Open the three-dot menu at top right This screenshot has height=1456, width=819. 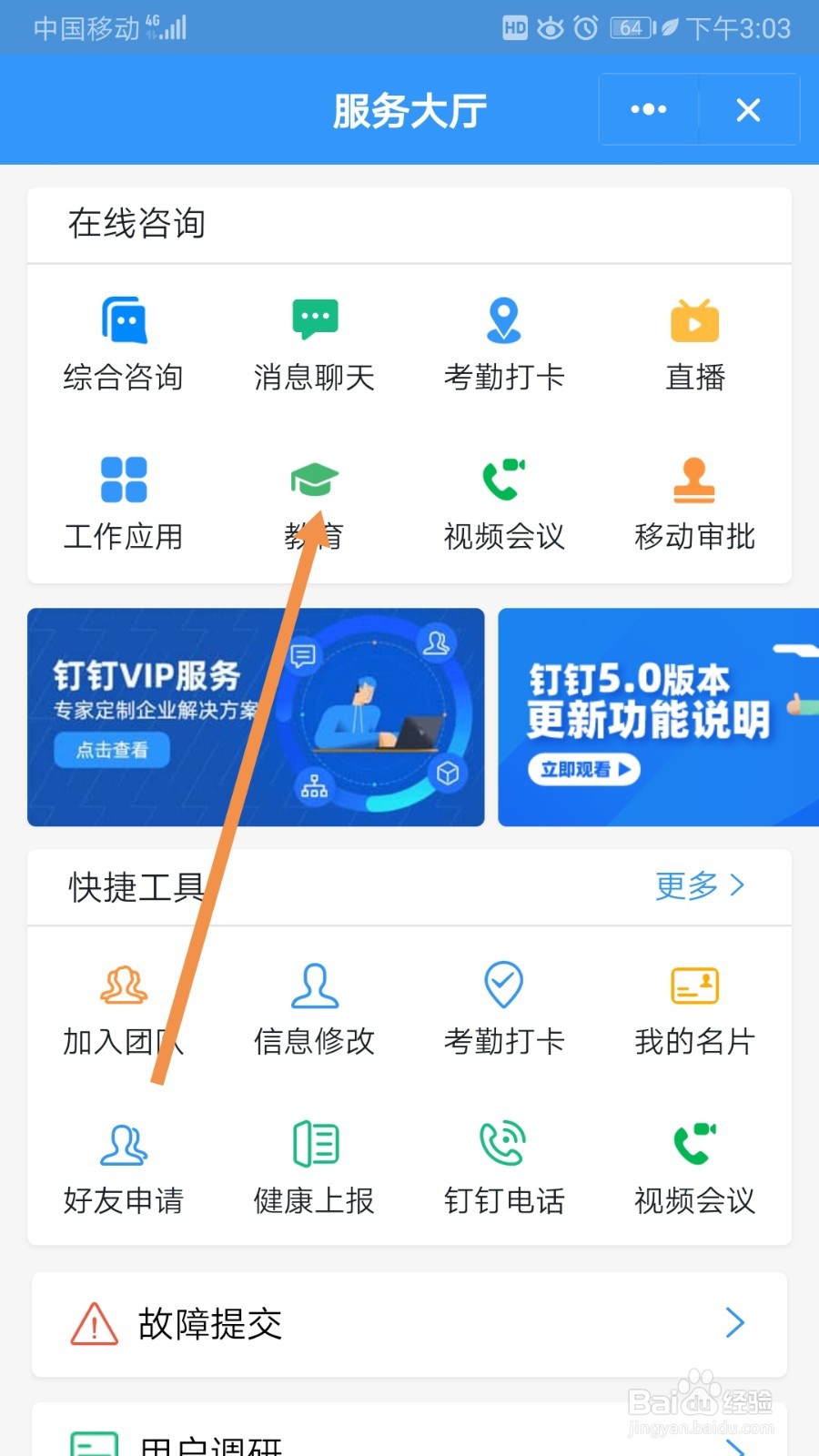tap(648, 109)
